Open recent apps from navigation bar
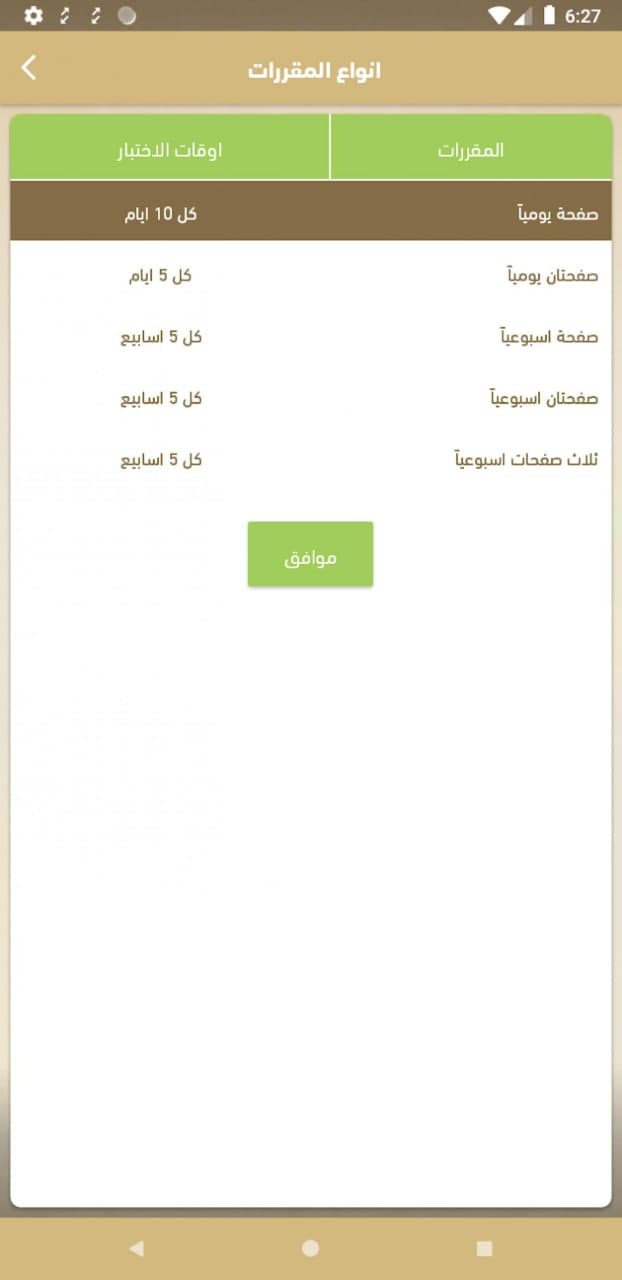Viewport: 622px width, 1280px height. point(485,1248)
